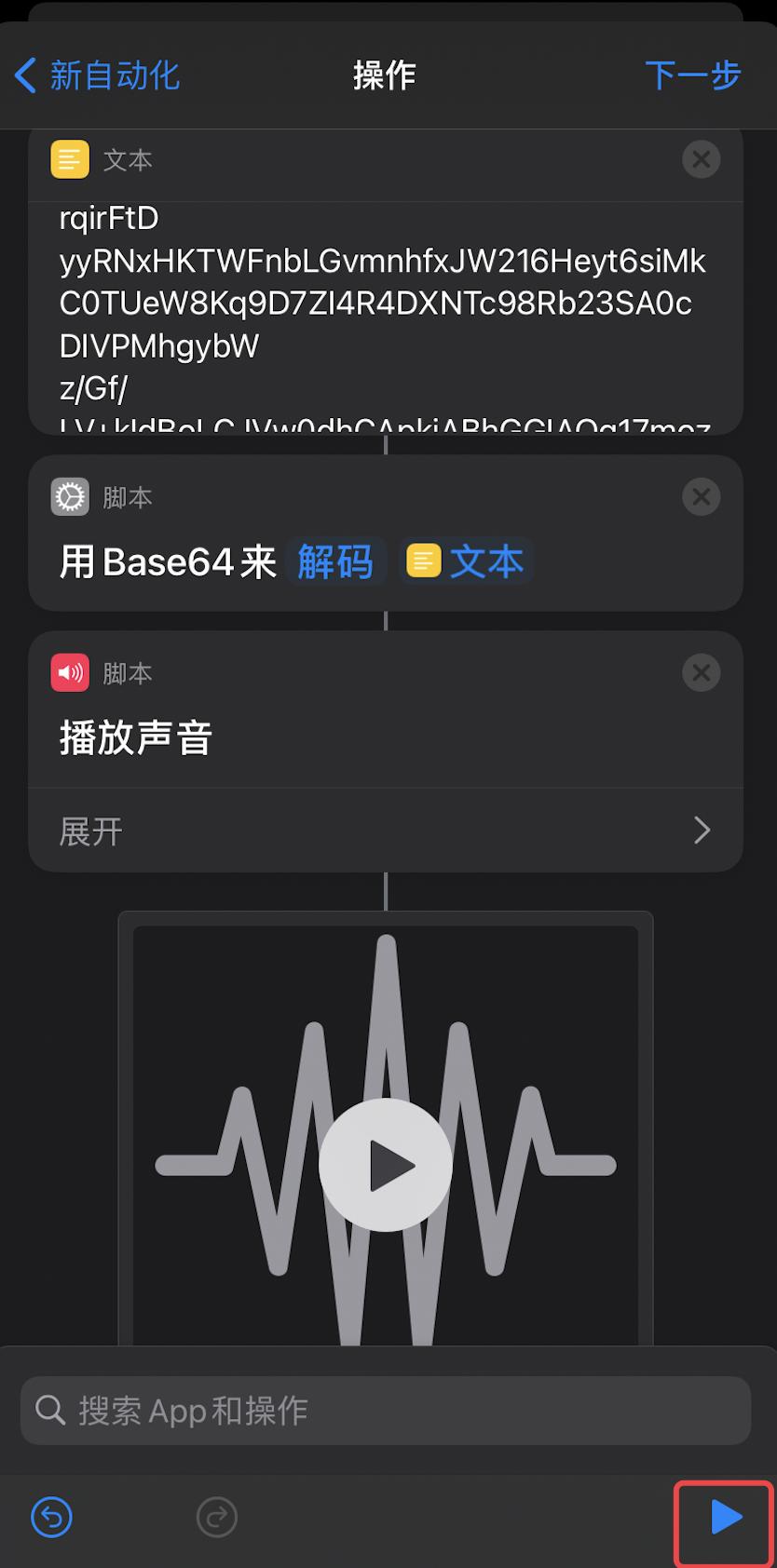Open the 解码 mode dropdown
Image resolution: width=777 pixels, height=1568 pixels.
point(336,561)
